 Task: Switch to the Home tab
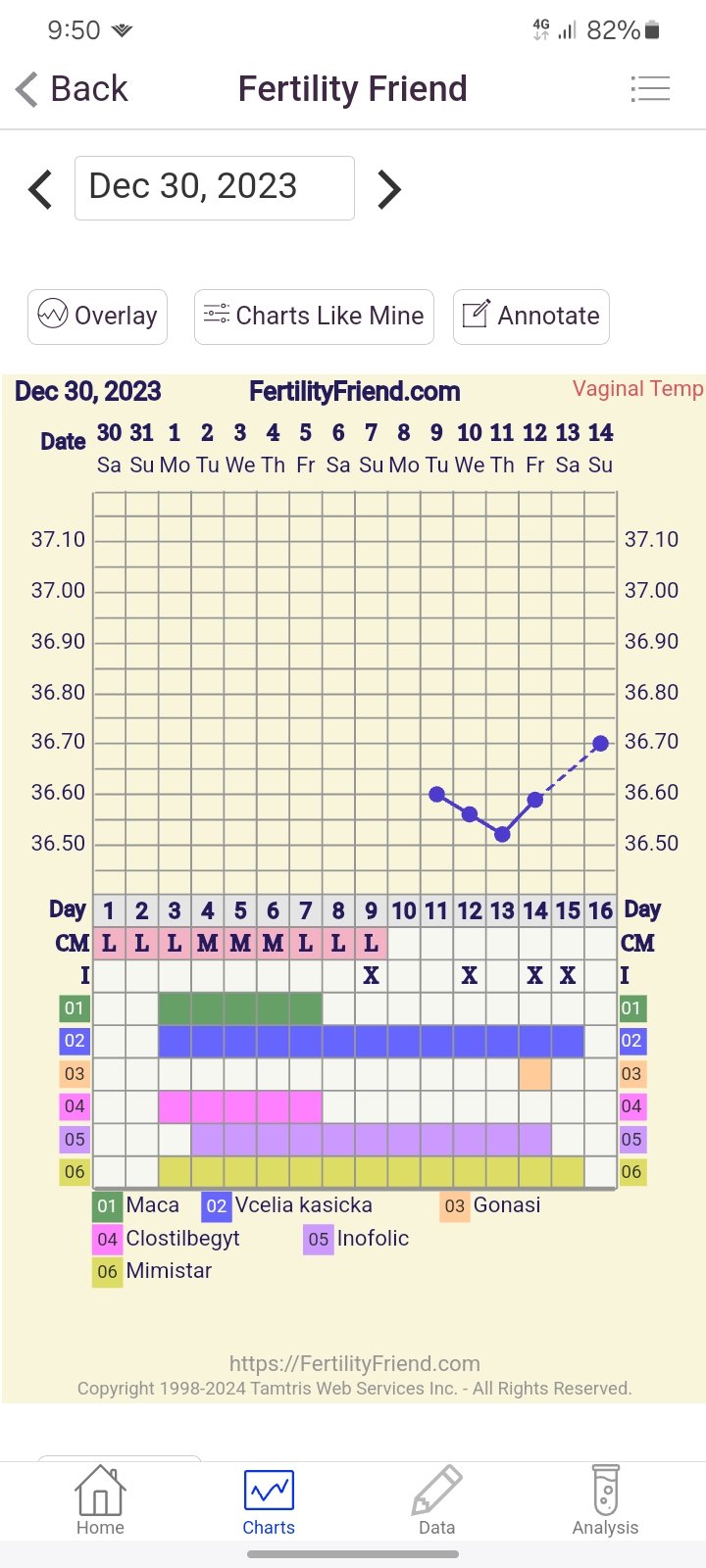pos(100,1500)
